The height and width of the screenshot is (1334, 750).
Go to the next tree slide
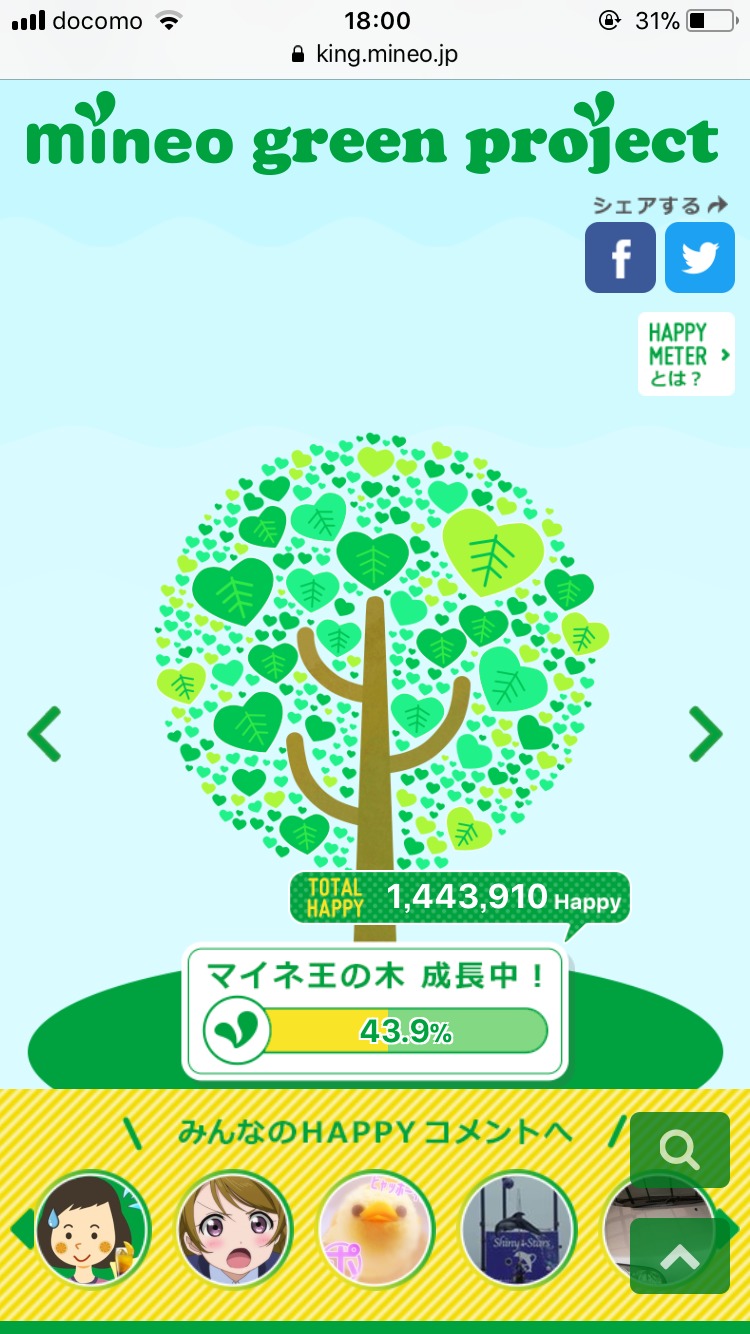(705, 733)
